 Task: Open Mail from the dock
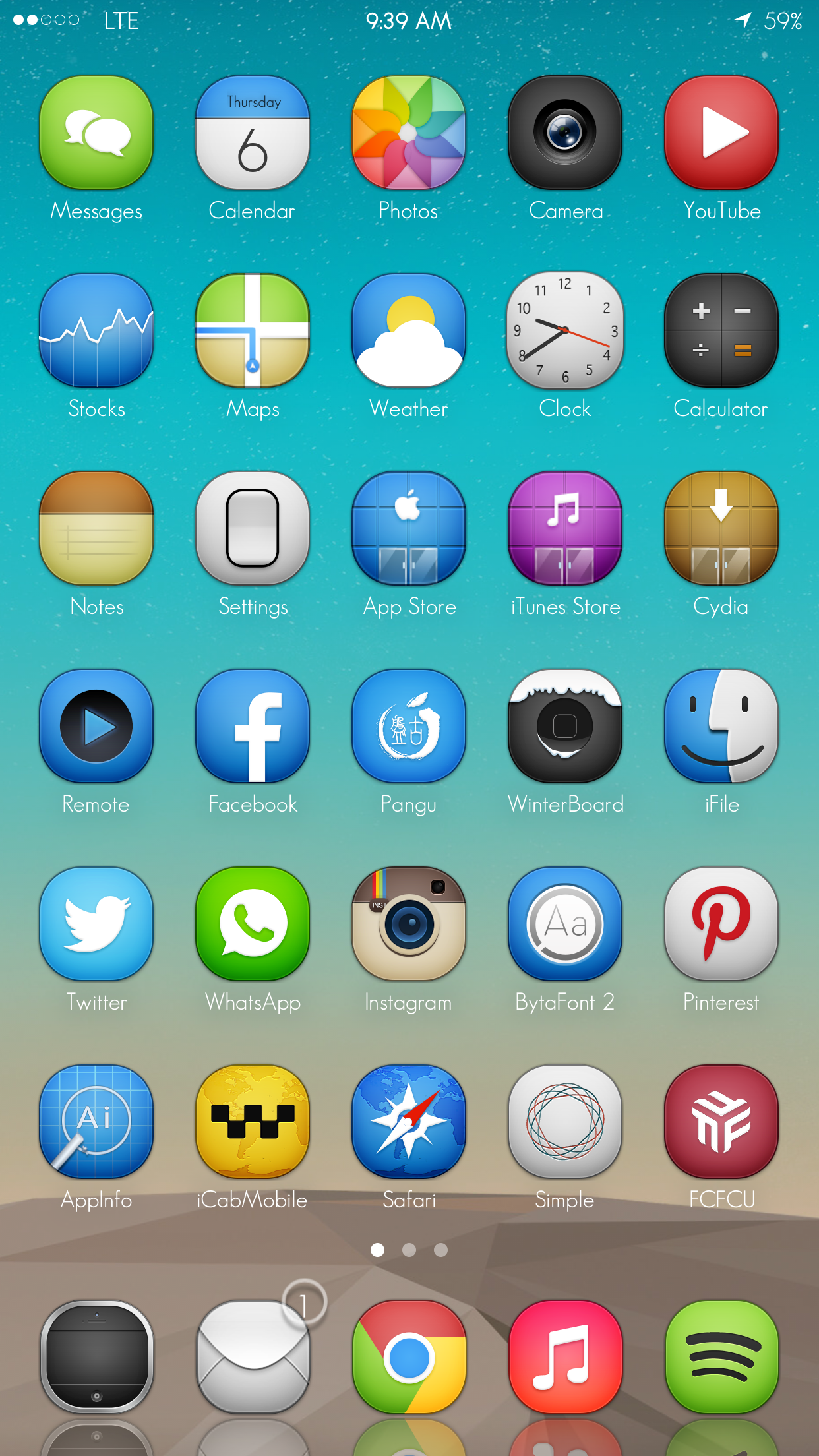click(253, 1357)
